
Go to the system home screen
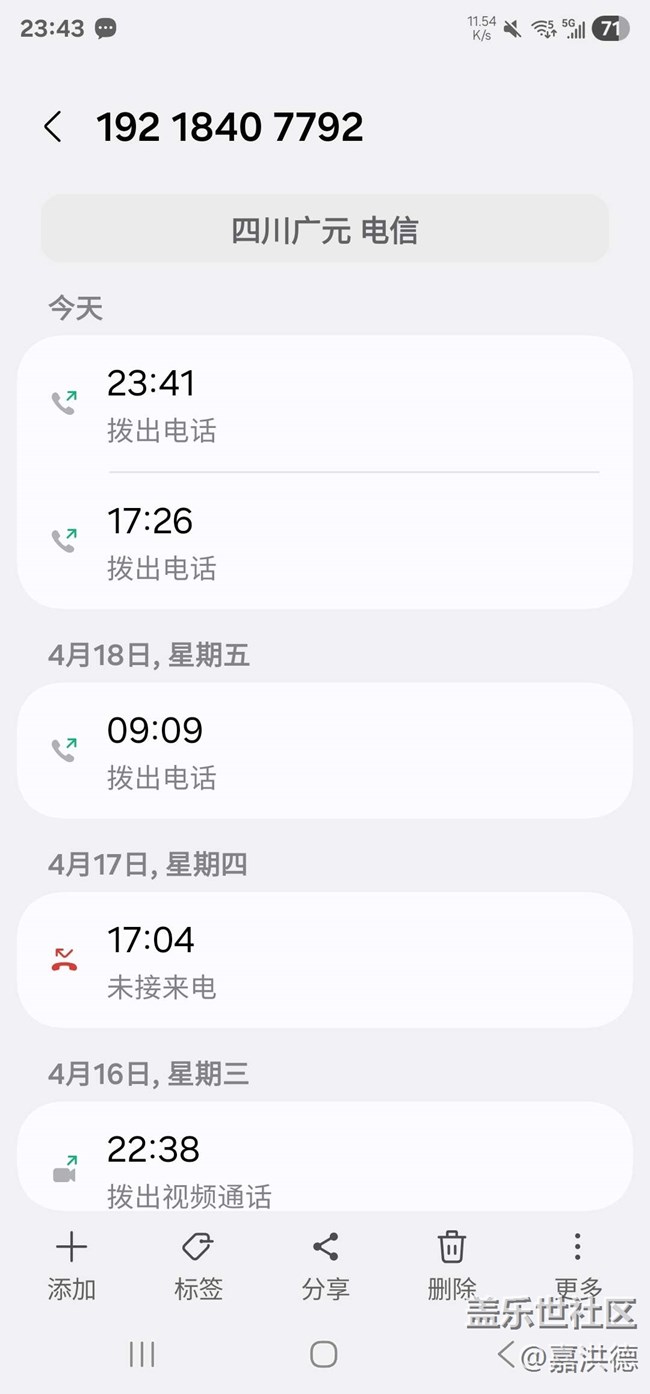coord(324,1354)
